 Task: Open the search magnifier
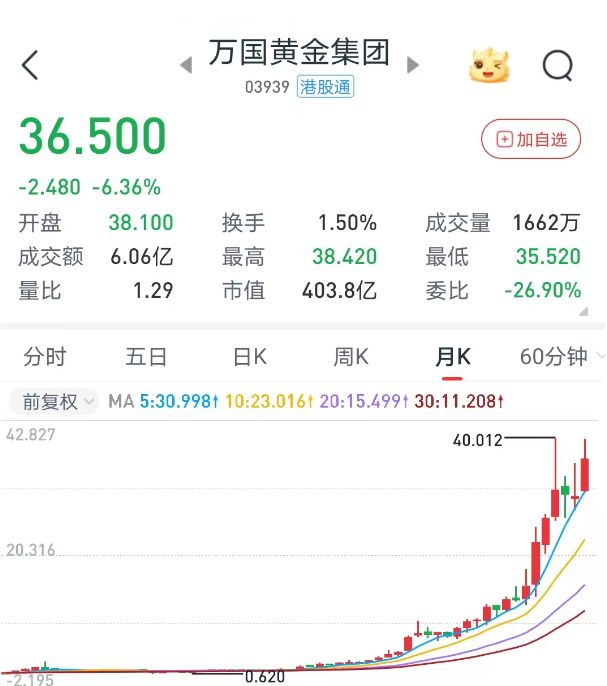click(x=557, y=66)
